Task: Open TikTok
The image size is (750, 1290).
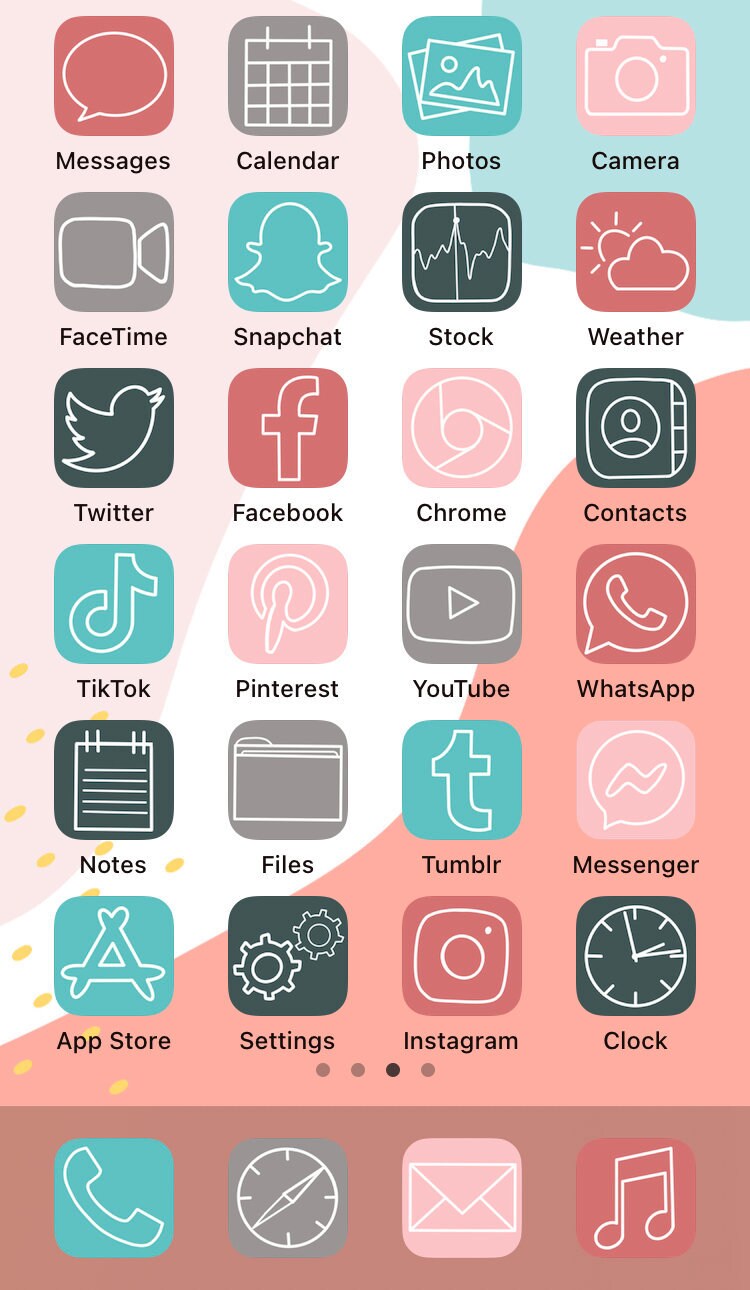Action: 114,604
